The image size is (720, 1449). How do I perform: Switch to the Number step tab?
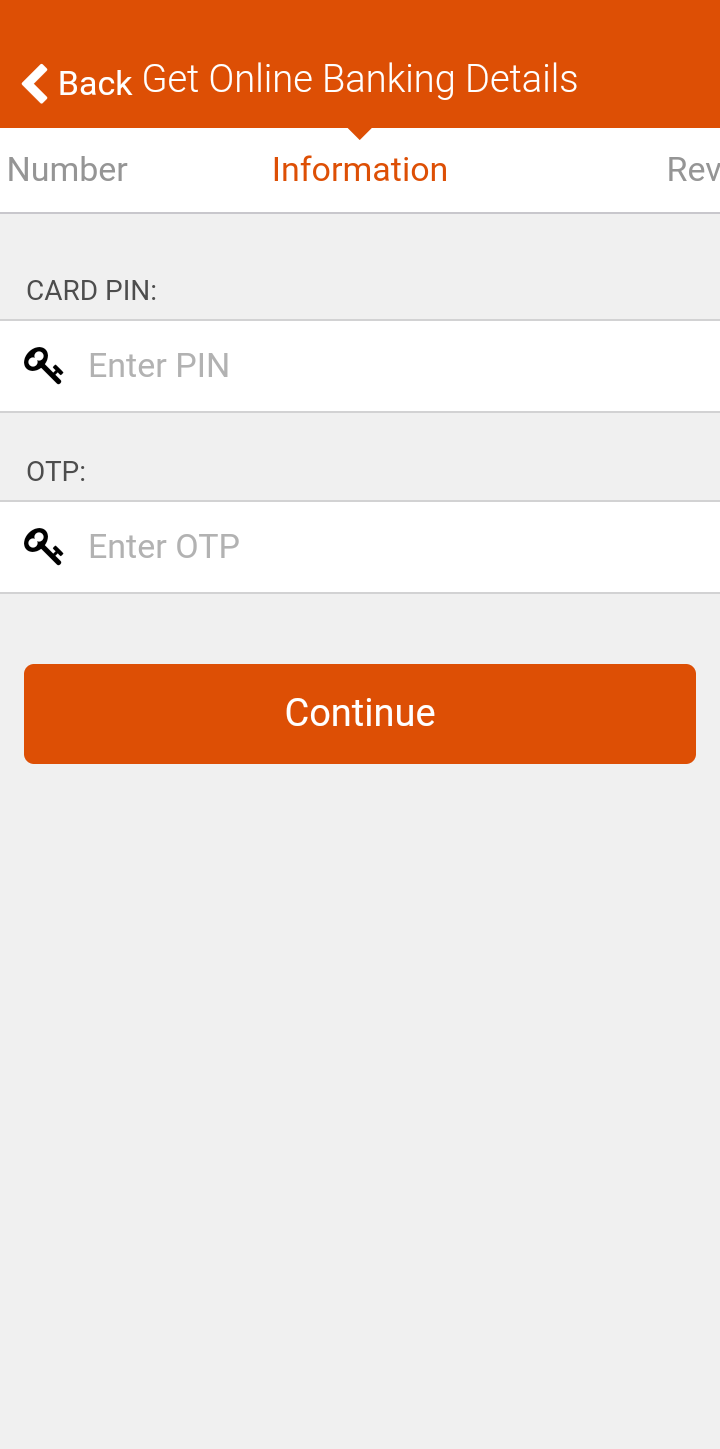67,170
